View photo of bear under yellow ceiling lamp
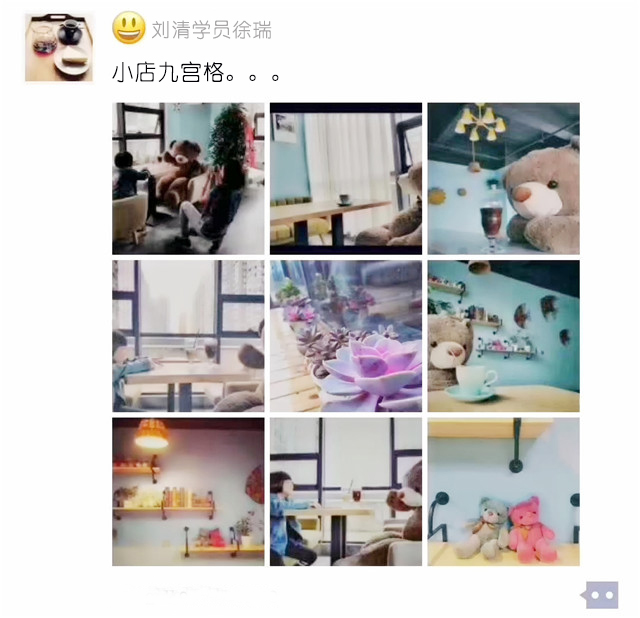This screenshot has width=640, height=618. (x=503, y=178)
